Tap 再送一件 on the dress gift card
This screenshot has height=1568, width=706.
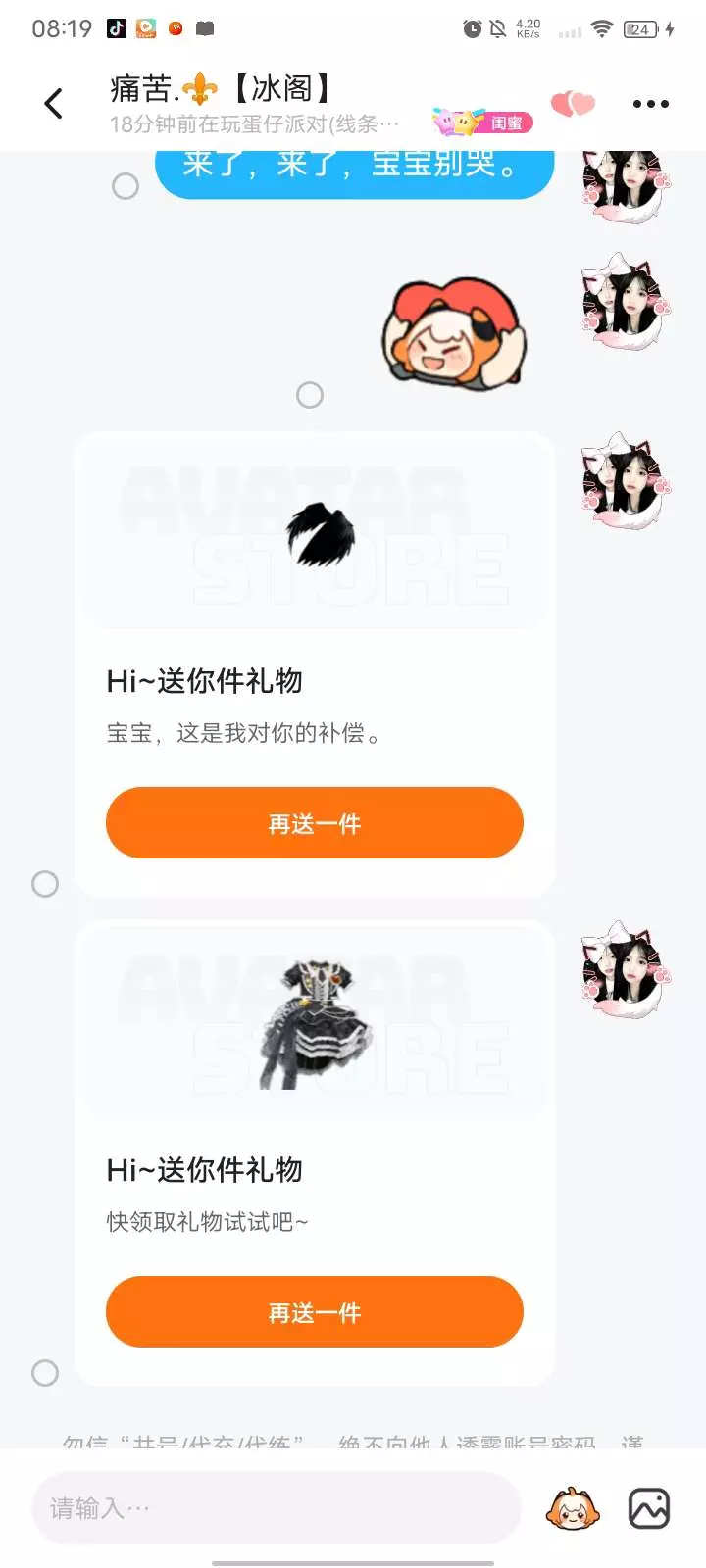pos(315,1312)
